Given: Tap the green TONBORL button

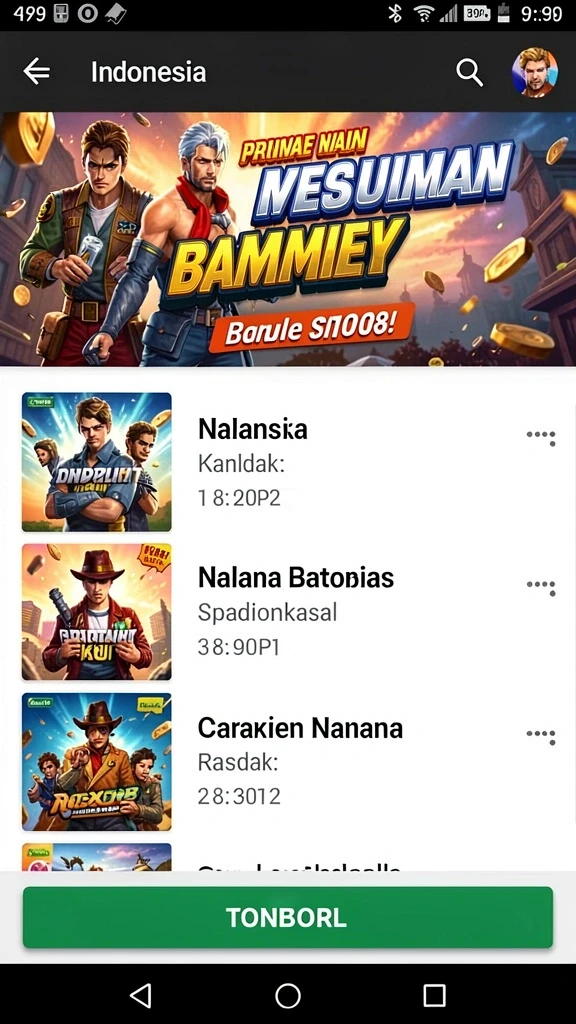Looking at the screenshot, I should 288,917.
